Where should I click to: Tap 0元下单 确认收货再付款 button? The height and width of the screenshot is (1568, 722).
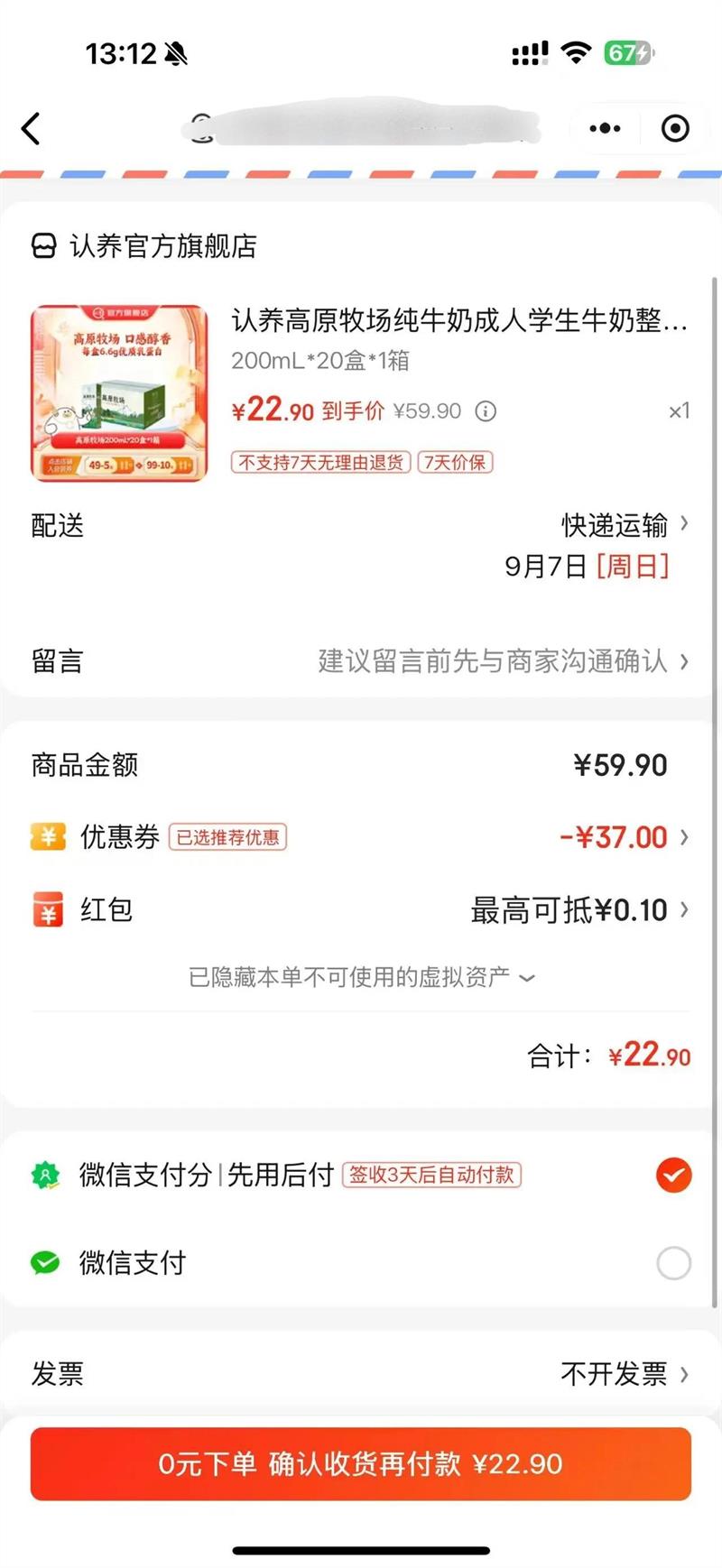click(361, 1463)
